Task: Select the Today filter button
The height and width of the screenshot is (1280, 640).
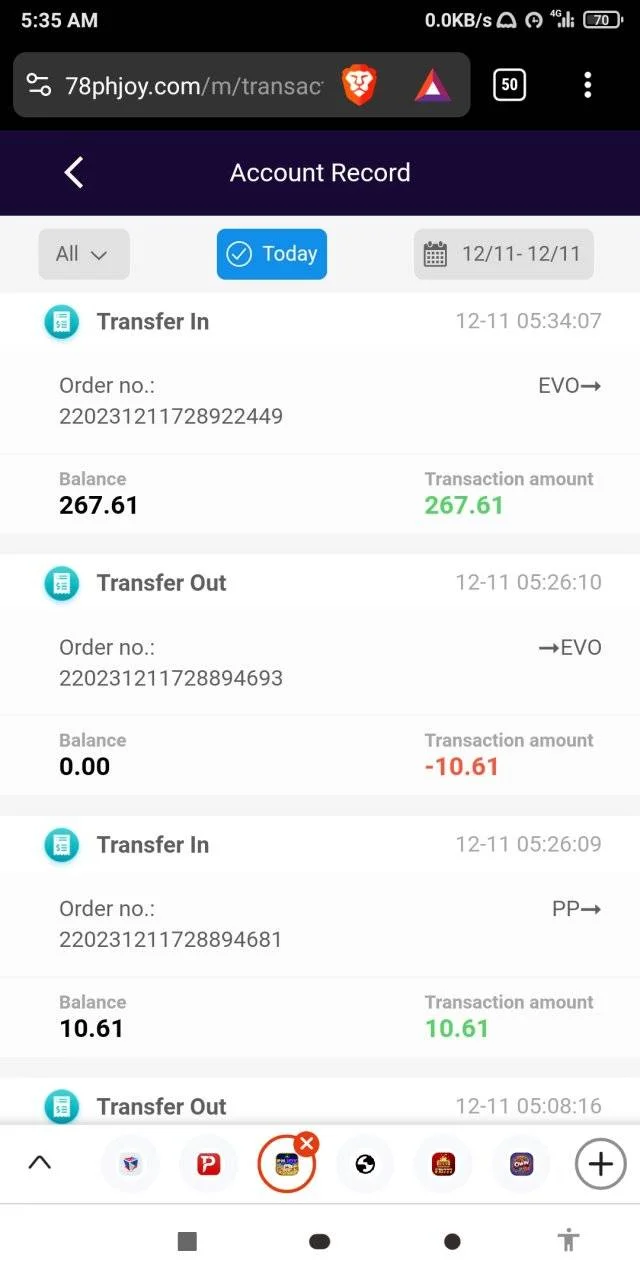Action: click(272, 254)
